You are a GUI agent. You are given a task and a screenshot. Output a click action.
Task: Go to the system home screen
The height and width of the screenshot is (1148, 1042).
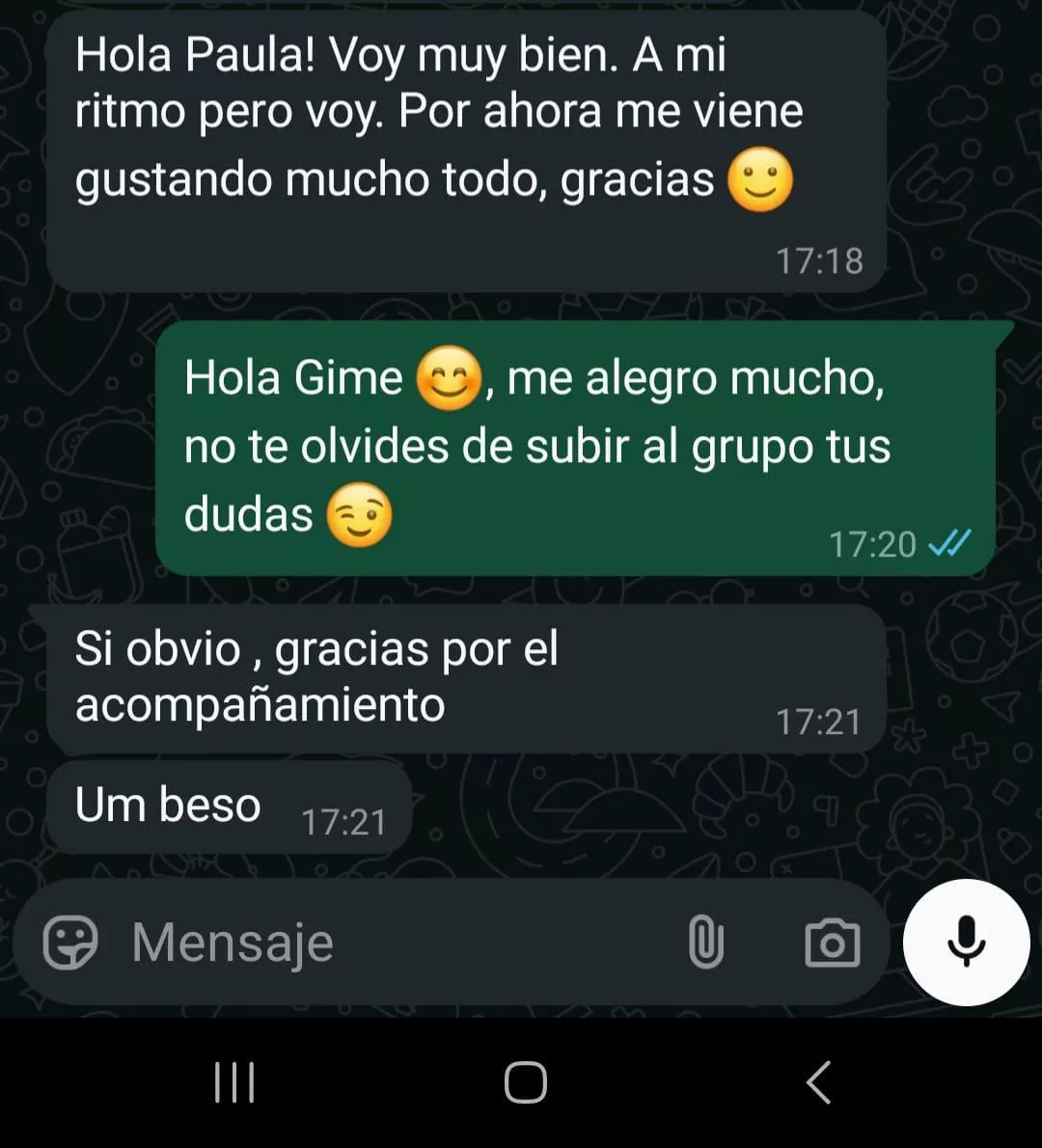coord(526,1082)
